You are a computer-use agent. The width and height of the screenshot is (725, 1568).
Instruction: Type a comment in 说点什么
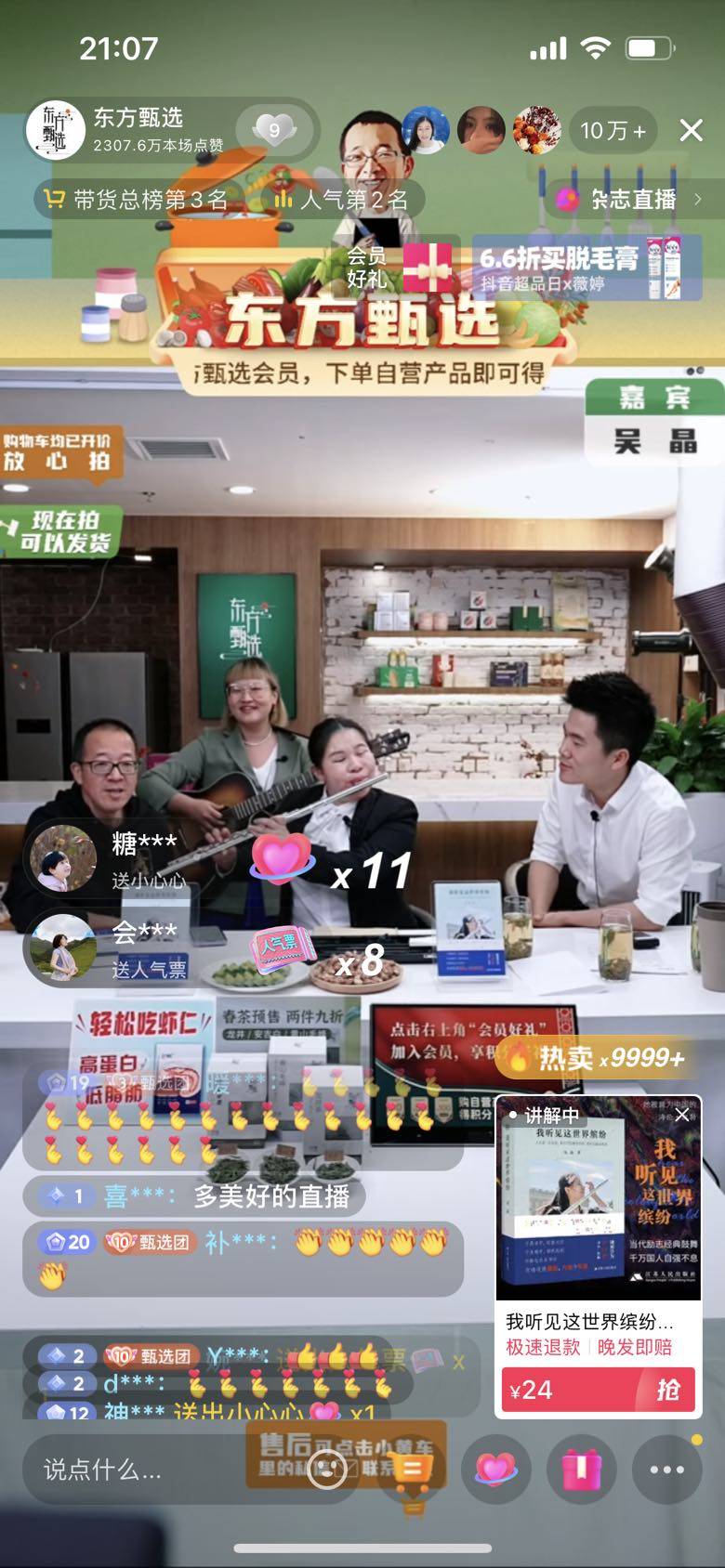click(149, 1470)
